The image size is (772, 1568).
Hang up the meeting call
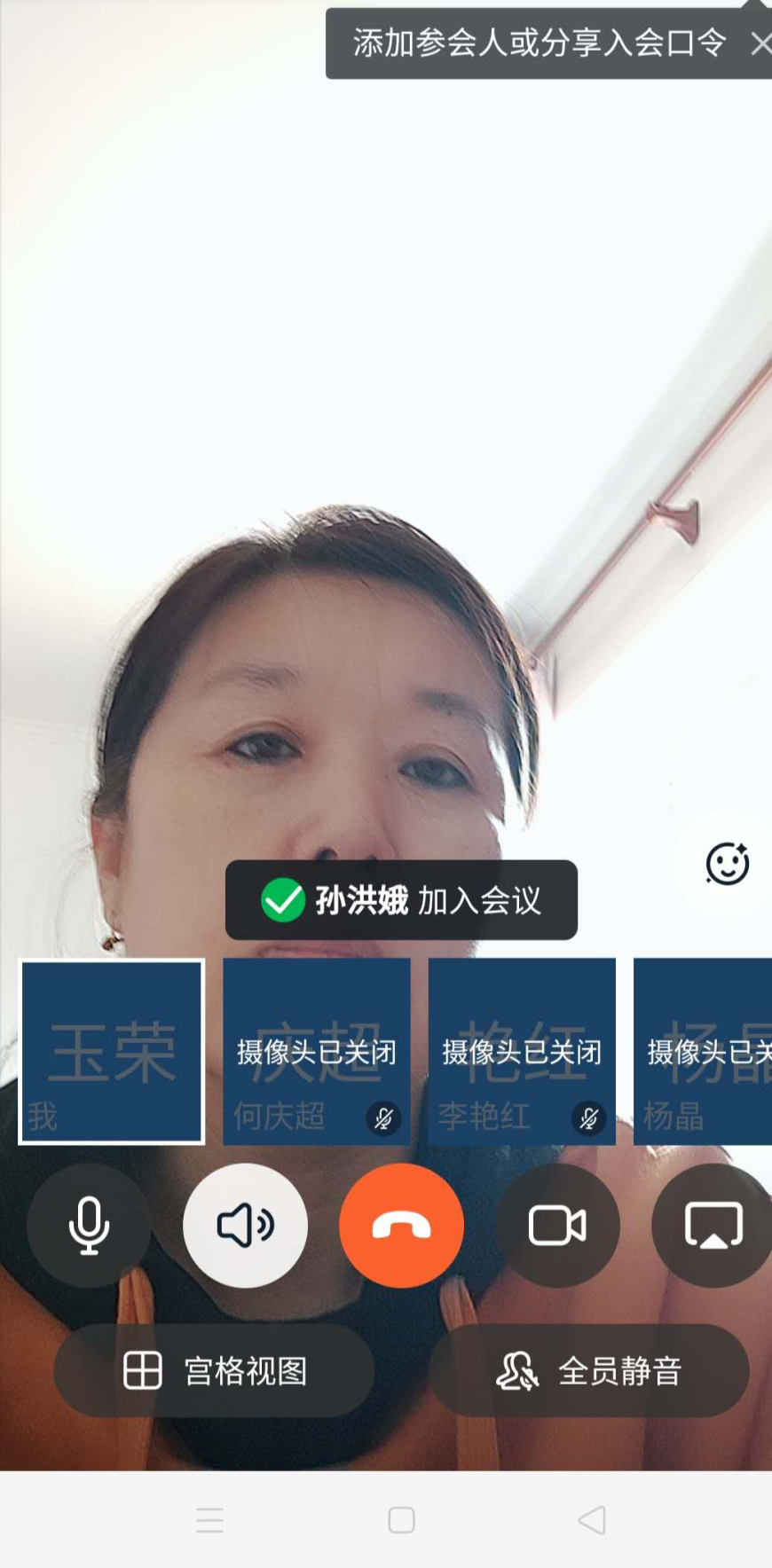click(x=401, y=1226)
